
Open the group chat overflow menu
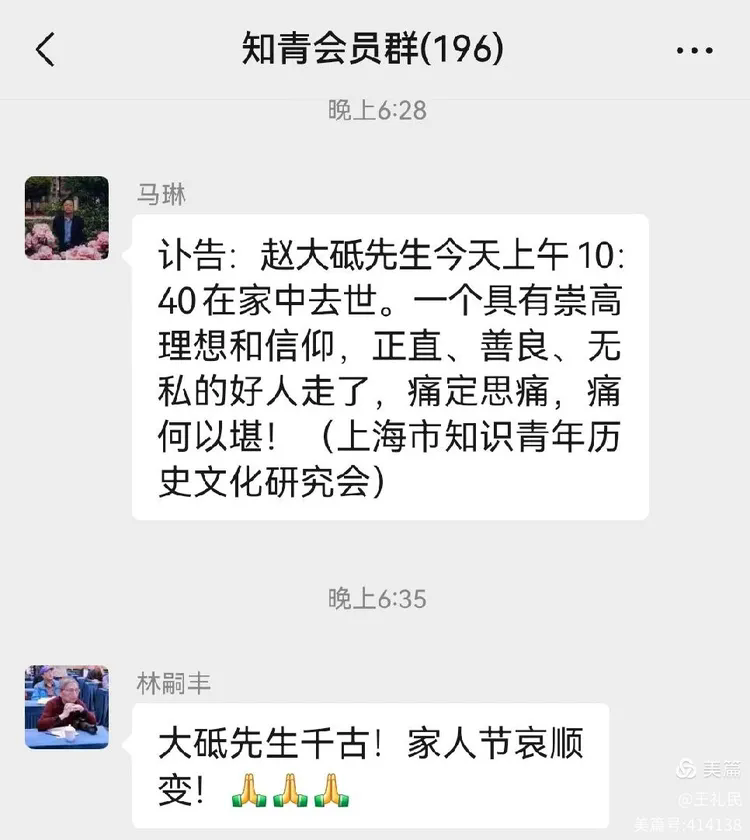694,50
